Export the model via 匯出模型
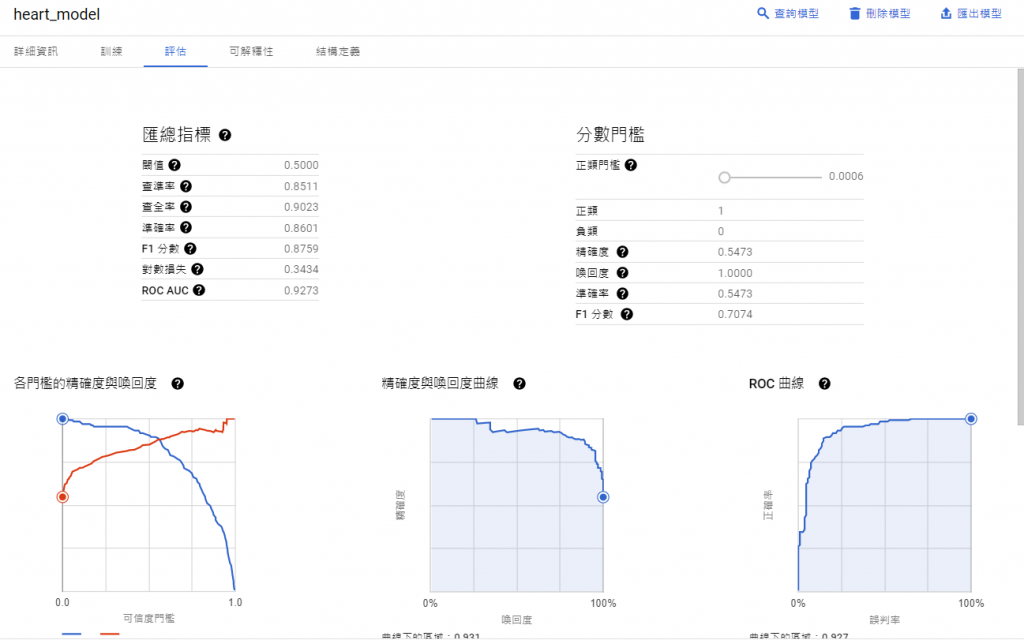 coord(971,14)
